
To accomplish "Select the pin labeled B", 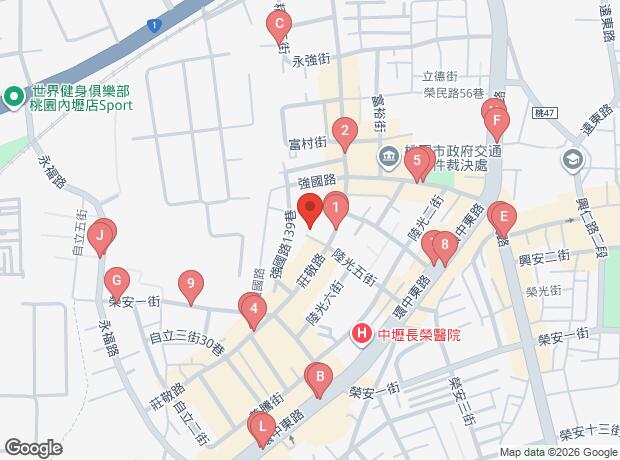I will (x=319, y=378).
